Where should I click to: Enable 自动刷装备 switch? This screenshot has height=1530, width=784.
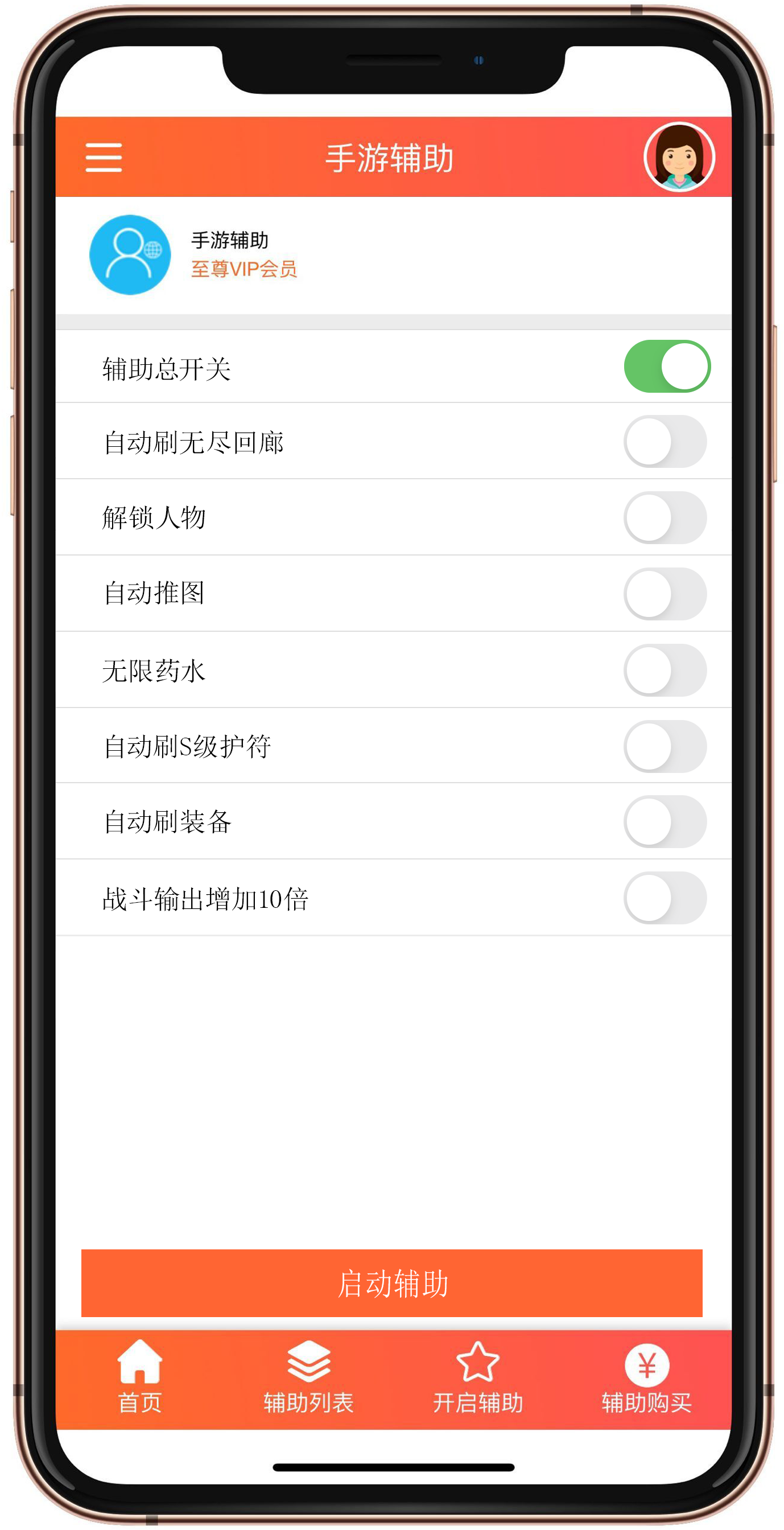pos(665,821)
